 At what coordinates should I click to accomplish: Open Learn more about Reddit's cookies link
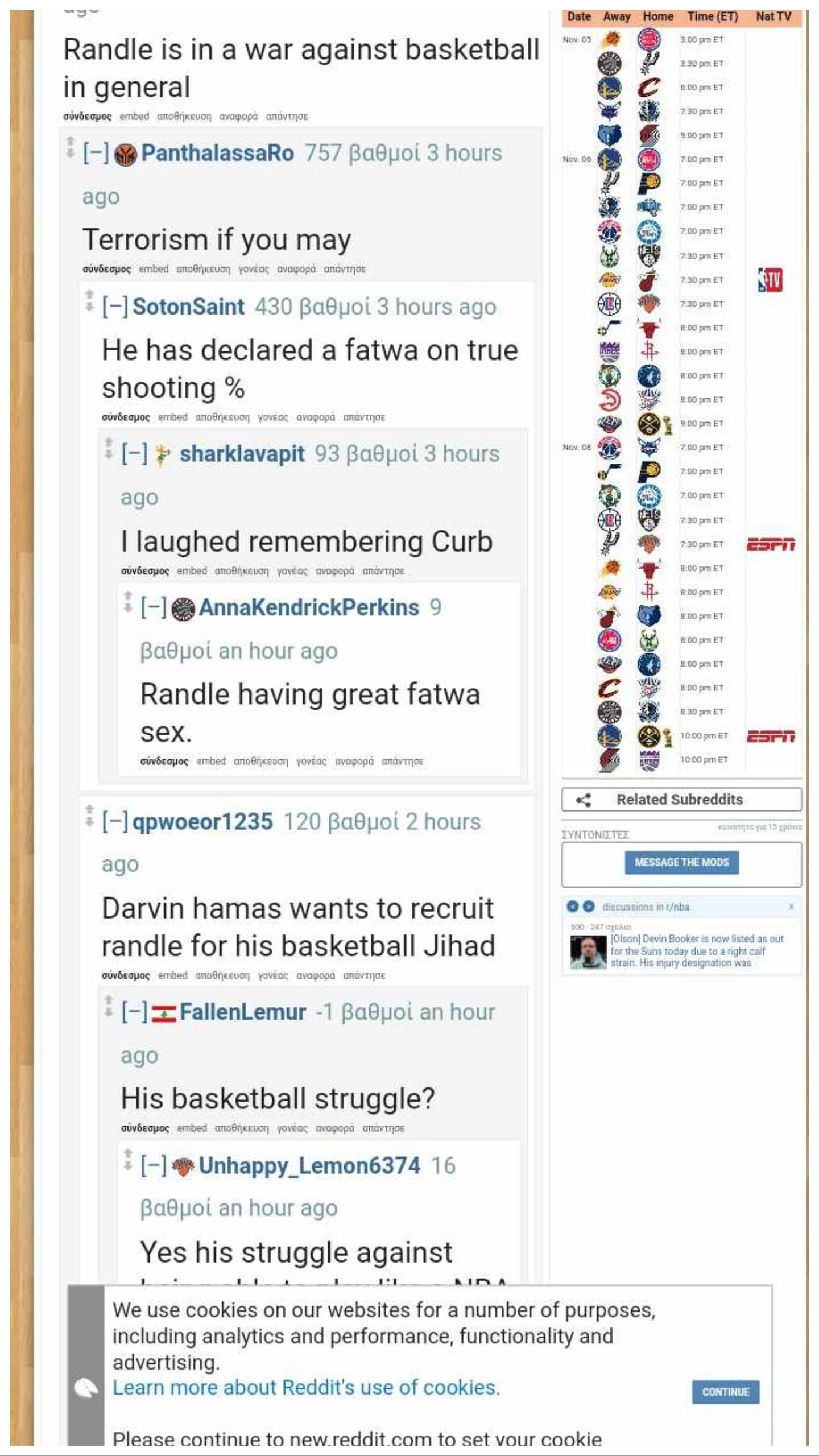click(306, 1388)
